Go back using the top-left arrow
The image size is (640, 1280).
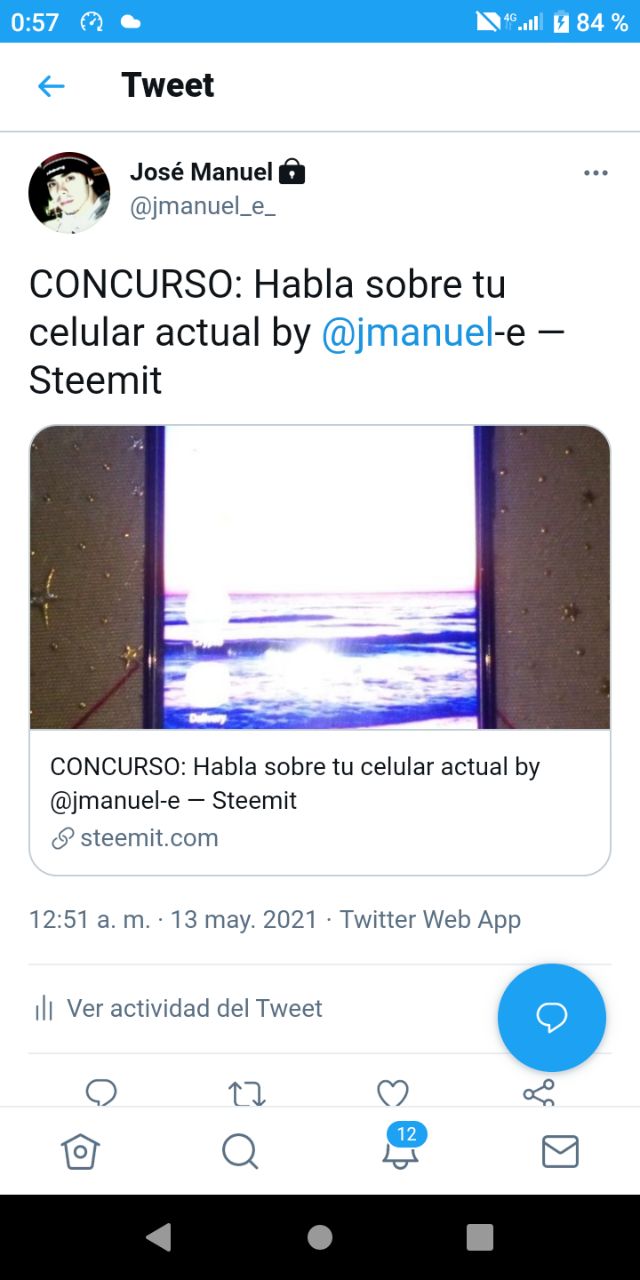51,86
